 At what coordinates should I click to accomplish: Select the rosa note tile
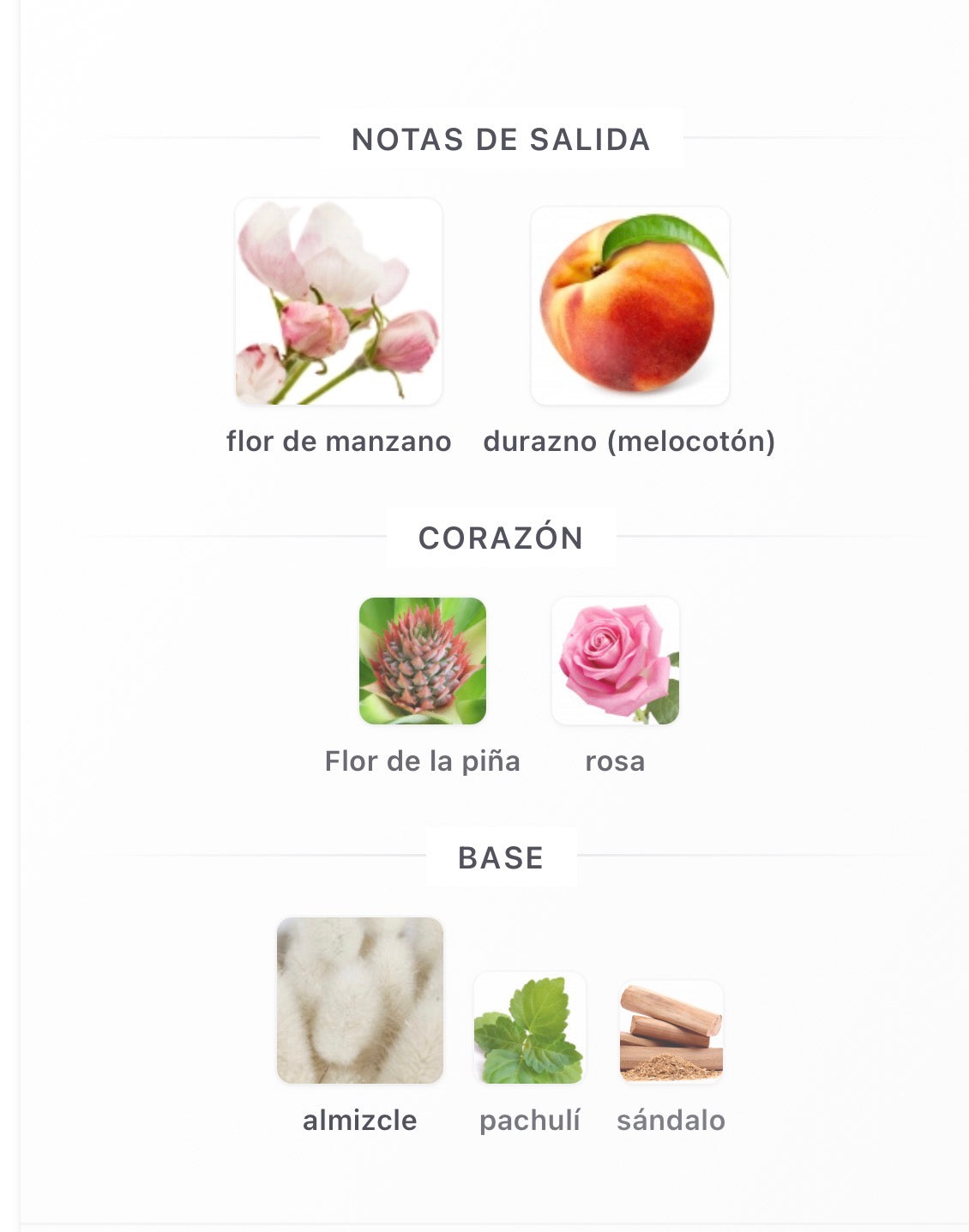pyautogui.click(x=616, y=661)
